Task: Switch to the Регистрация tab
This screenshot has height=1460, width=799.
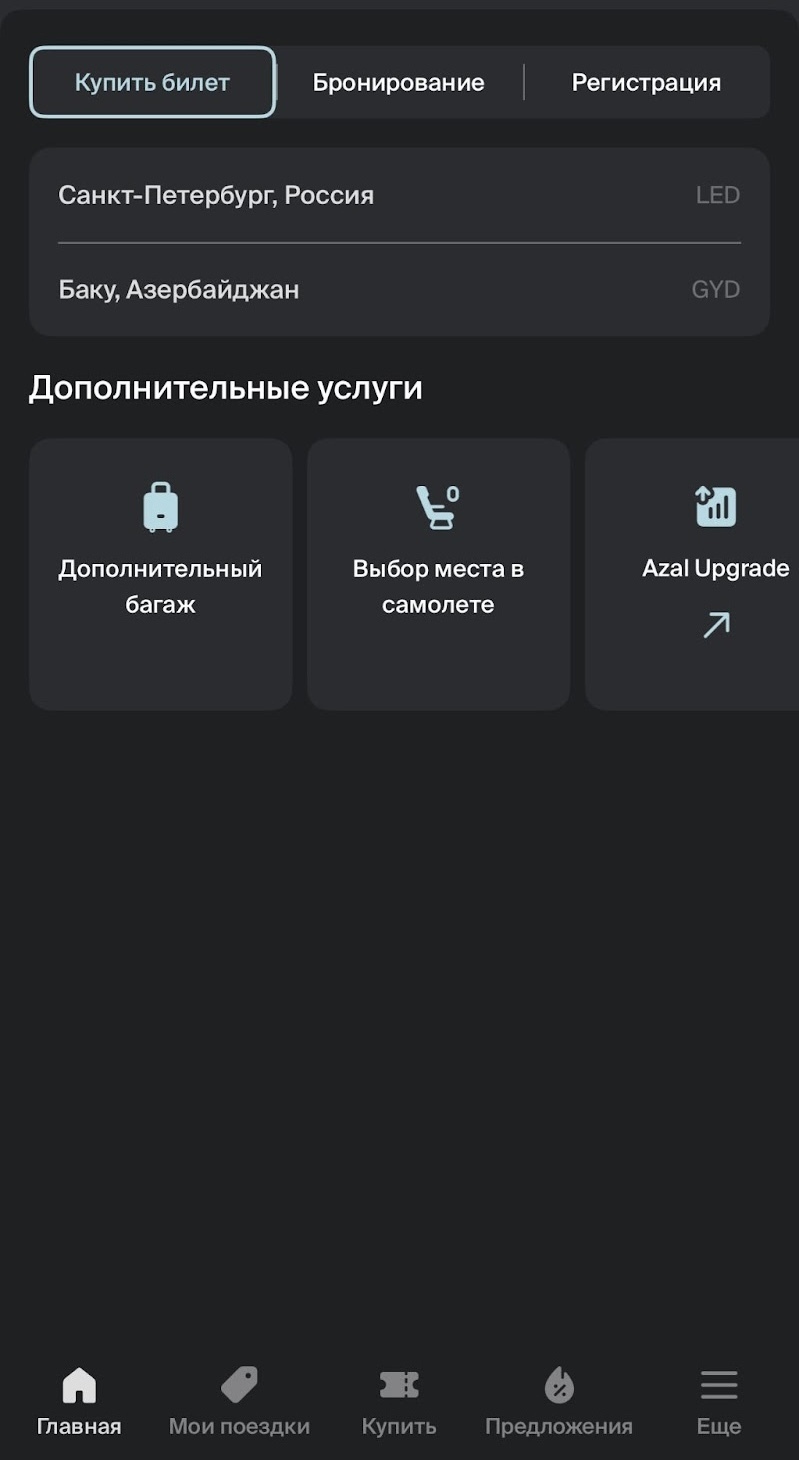Action: click(x=646, y=83)
